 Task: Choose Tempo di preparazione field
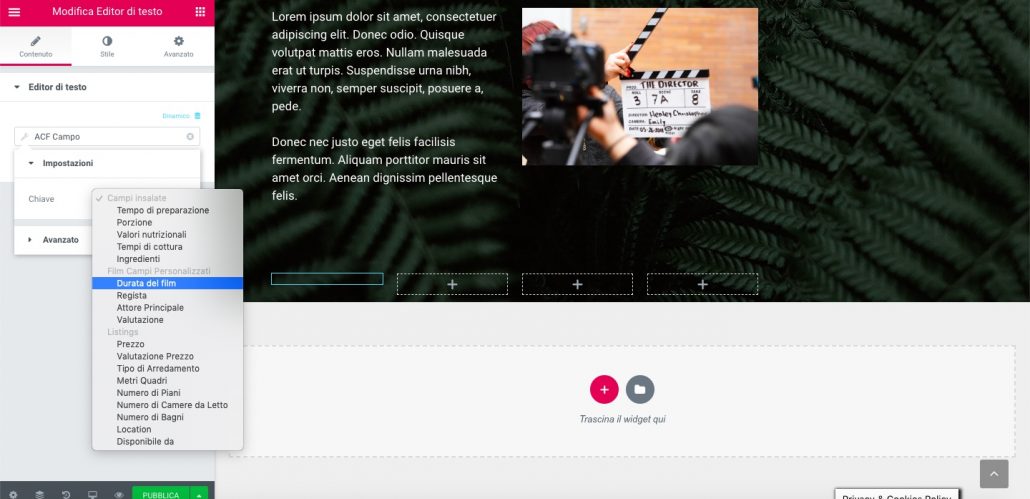point(162,210)
